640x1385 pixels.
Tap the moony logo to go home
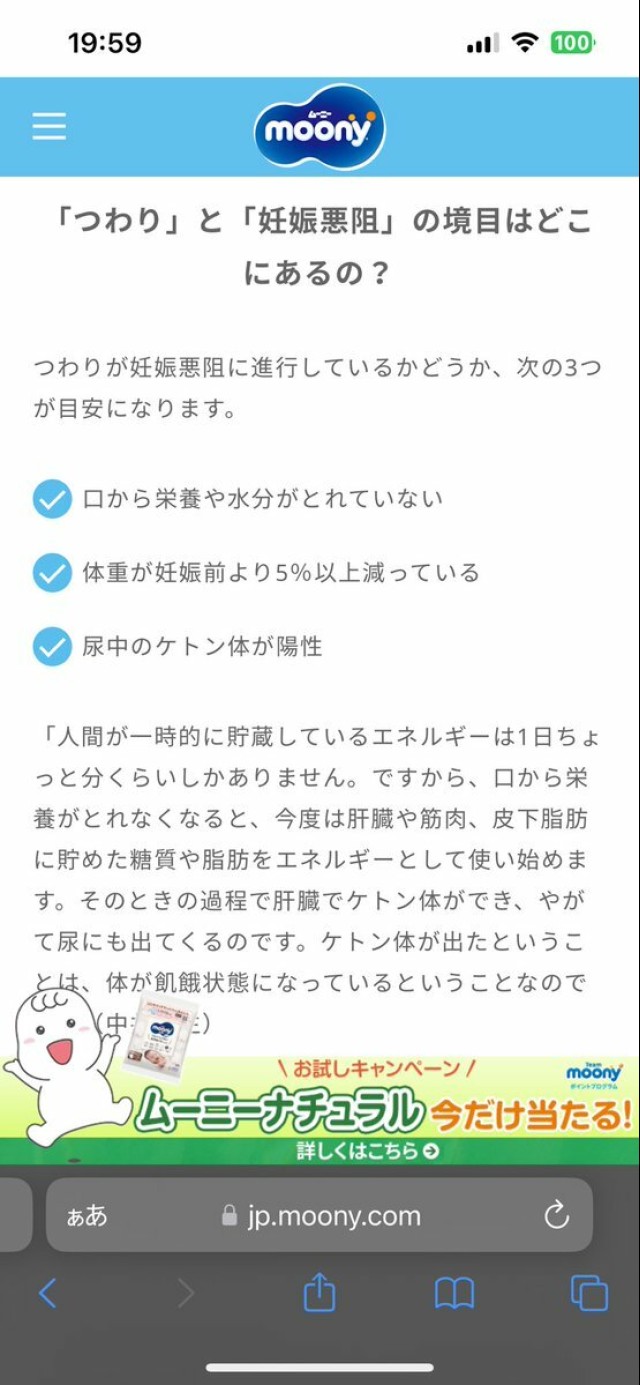point(319,128)
